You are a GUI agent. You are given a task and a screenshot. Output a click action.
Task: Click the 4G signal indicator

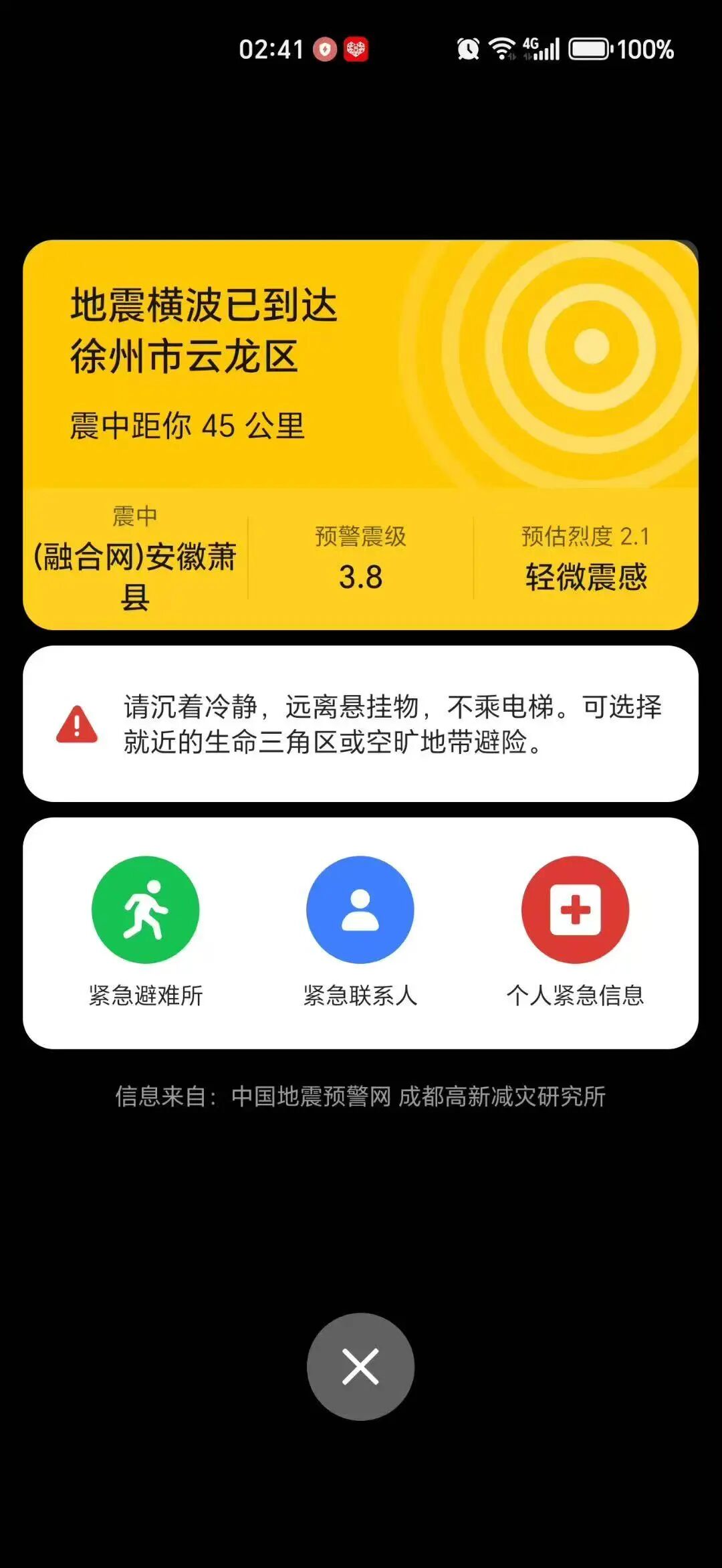point(541,47)
